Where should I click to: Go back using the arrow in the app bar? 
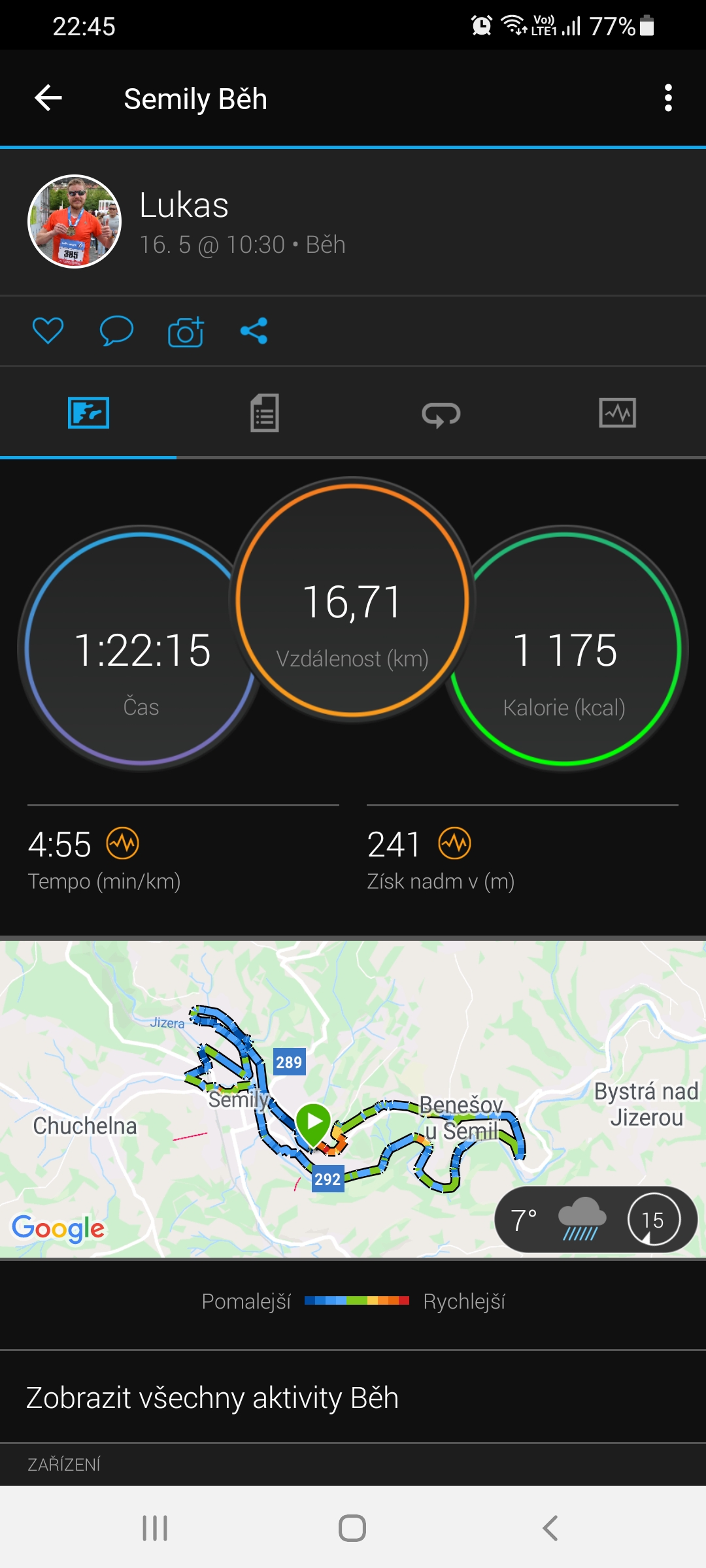click(48, 98)
